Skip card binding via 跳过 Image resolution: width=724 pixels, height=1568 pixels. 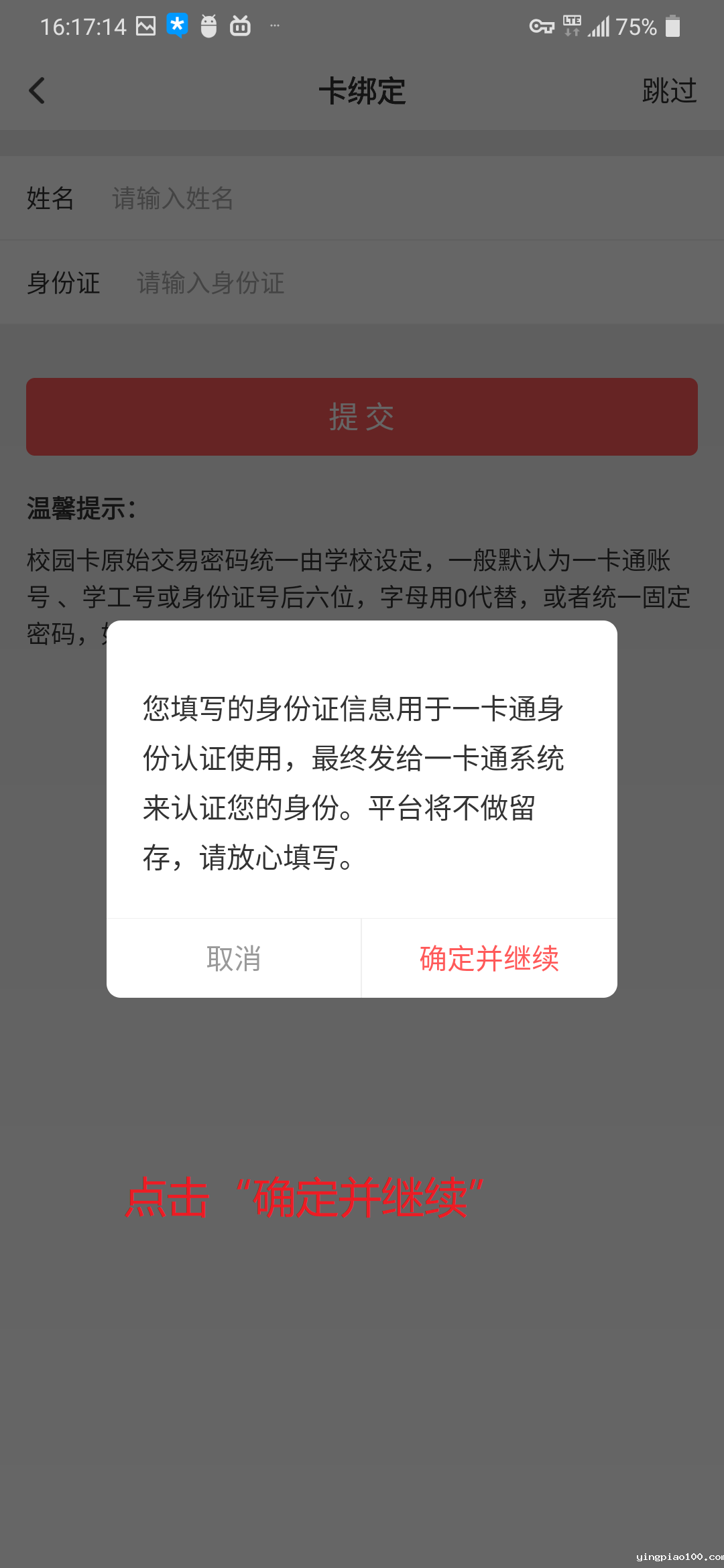pyautogui.click(x=669, y=90)
